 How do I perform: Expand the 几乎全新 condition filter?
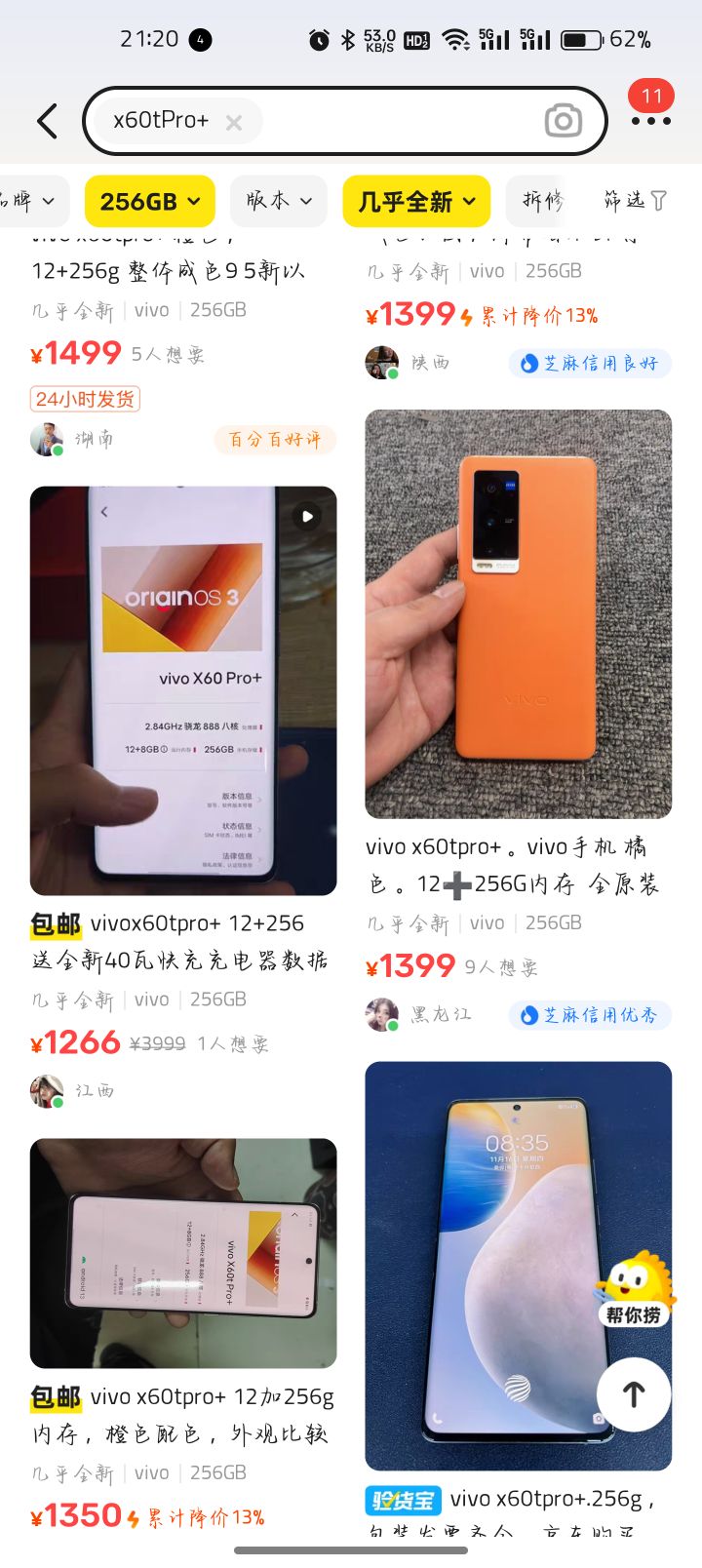(x=416, y=201)
